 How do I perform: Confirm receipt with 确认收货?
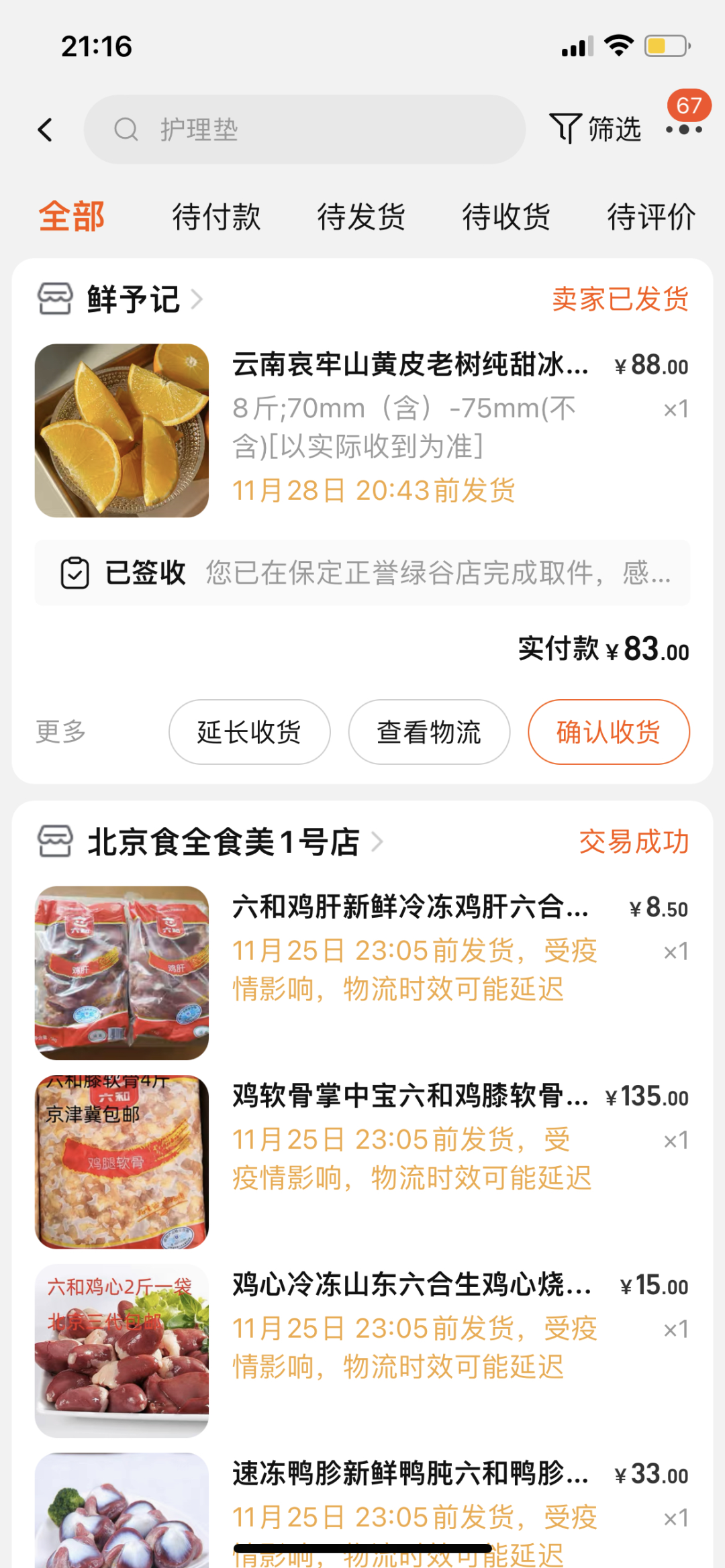609,732
